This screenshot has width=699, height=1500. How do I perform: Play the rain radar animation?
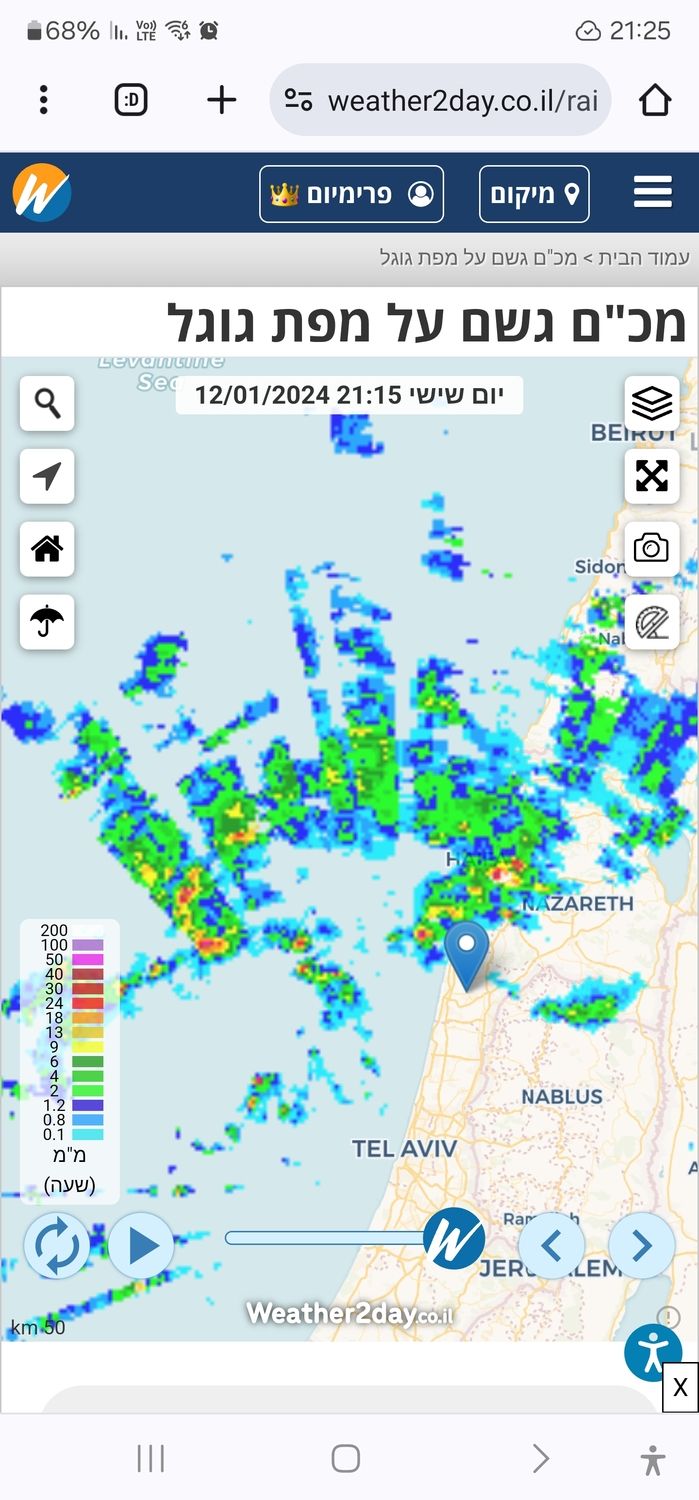[141, 1246]
